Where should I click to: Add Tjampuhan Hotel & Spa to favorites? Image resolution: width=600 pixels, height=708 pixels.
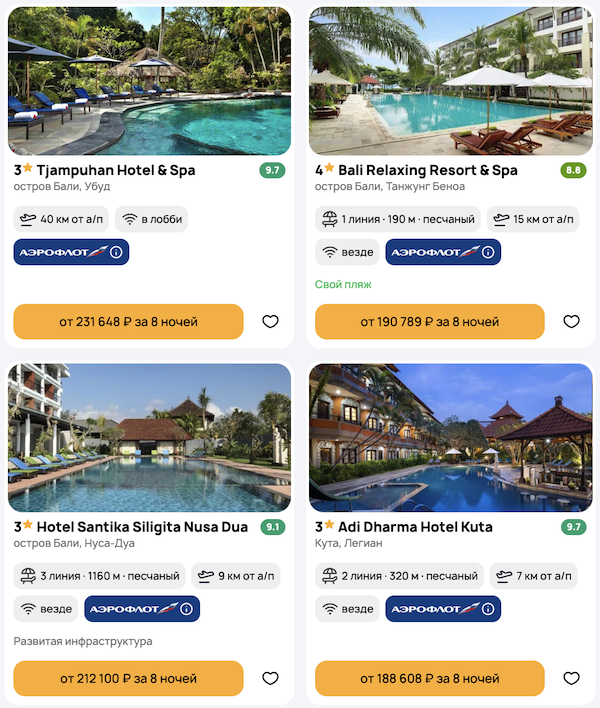tap(270, 322)
